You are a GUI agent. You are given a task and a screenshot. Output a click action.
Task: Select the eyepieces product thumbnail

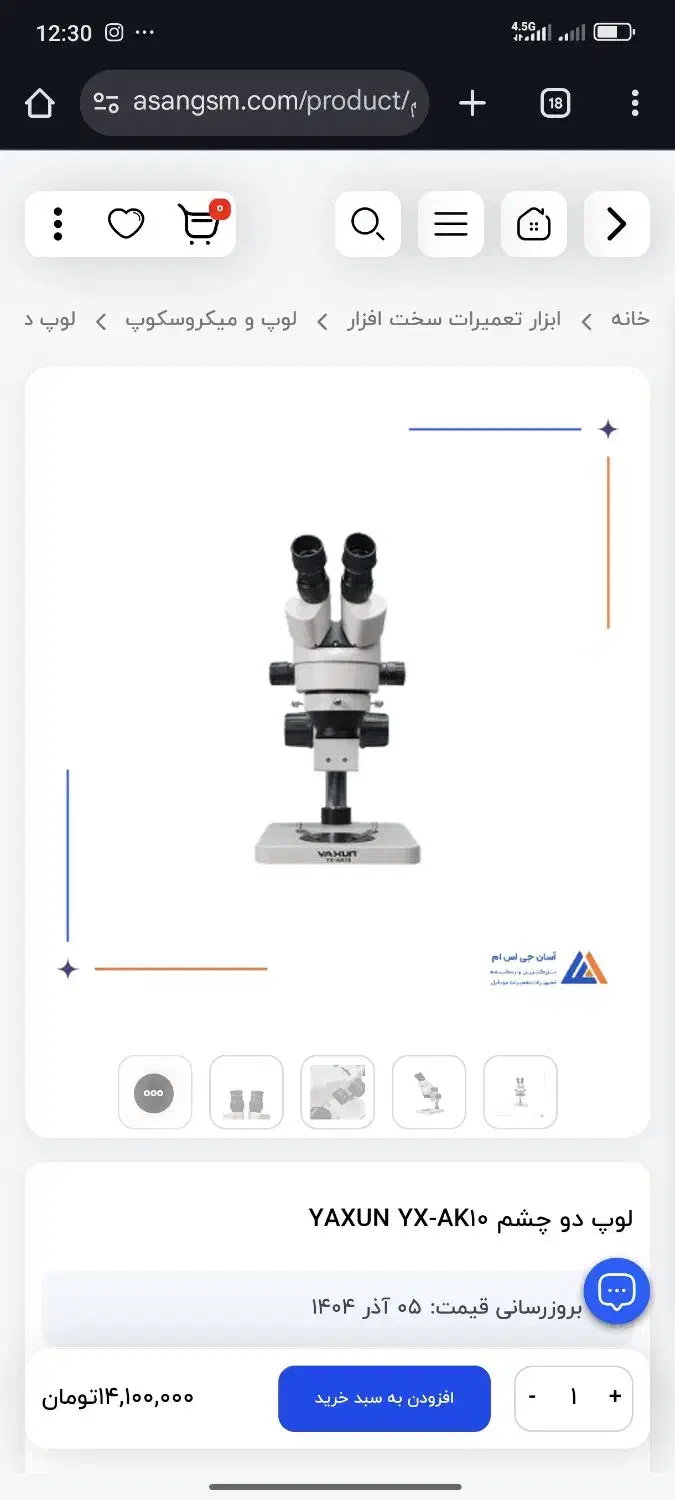click(x=246, y=1092)
